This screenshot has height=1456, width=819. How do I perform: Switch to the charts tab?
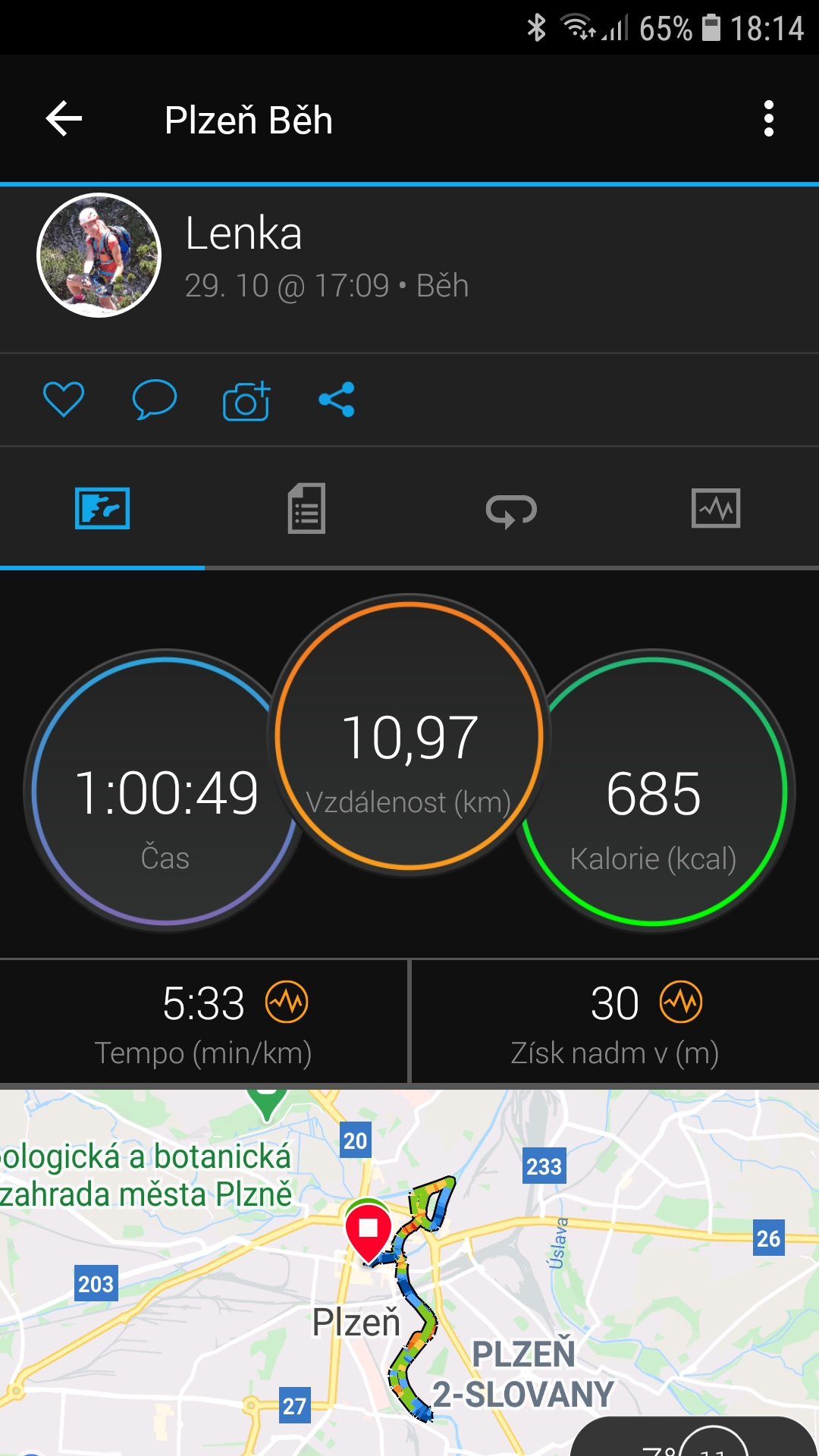click(716, 508)
